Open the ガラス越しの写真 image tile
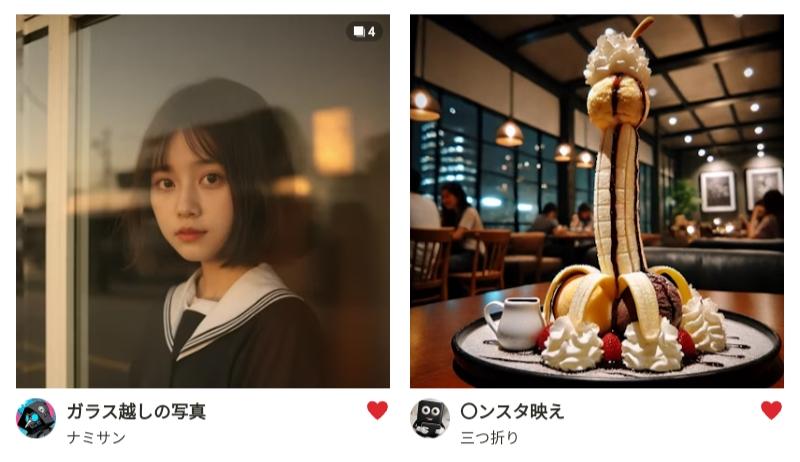800x462 pixels. (x=203, y=200)
